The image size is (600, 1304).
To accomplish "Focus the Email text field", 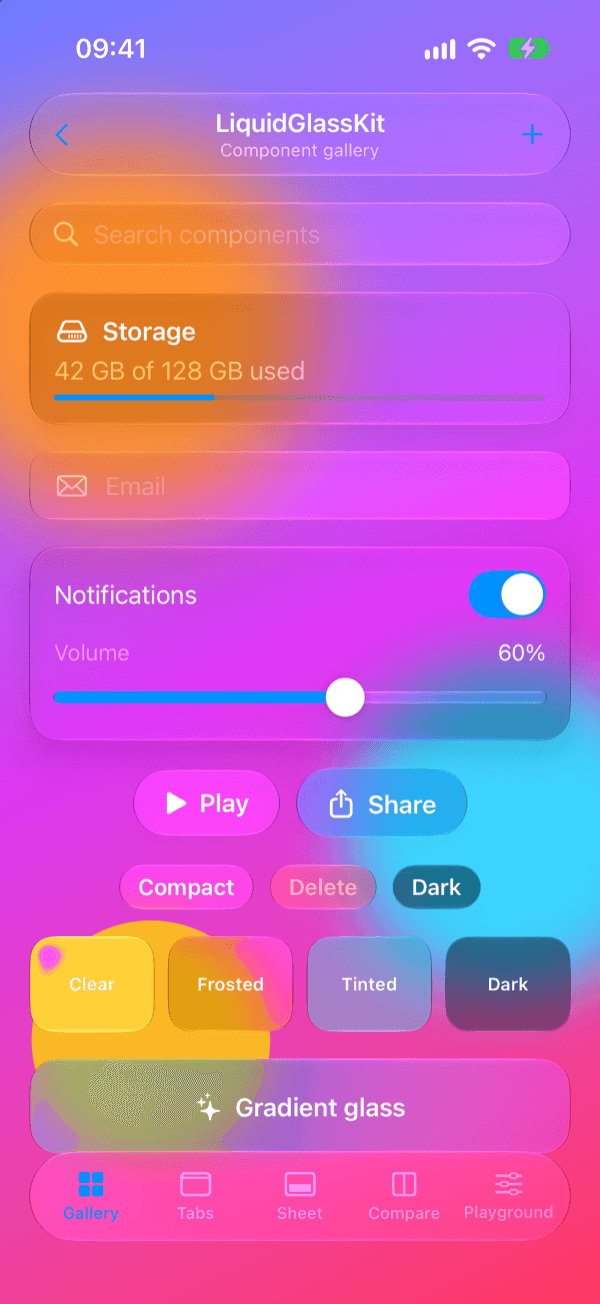I will coord(300,486).
